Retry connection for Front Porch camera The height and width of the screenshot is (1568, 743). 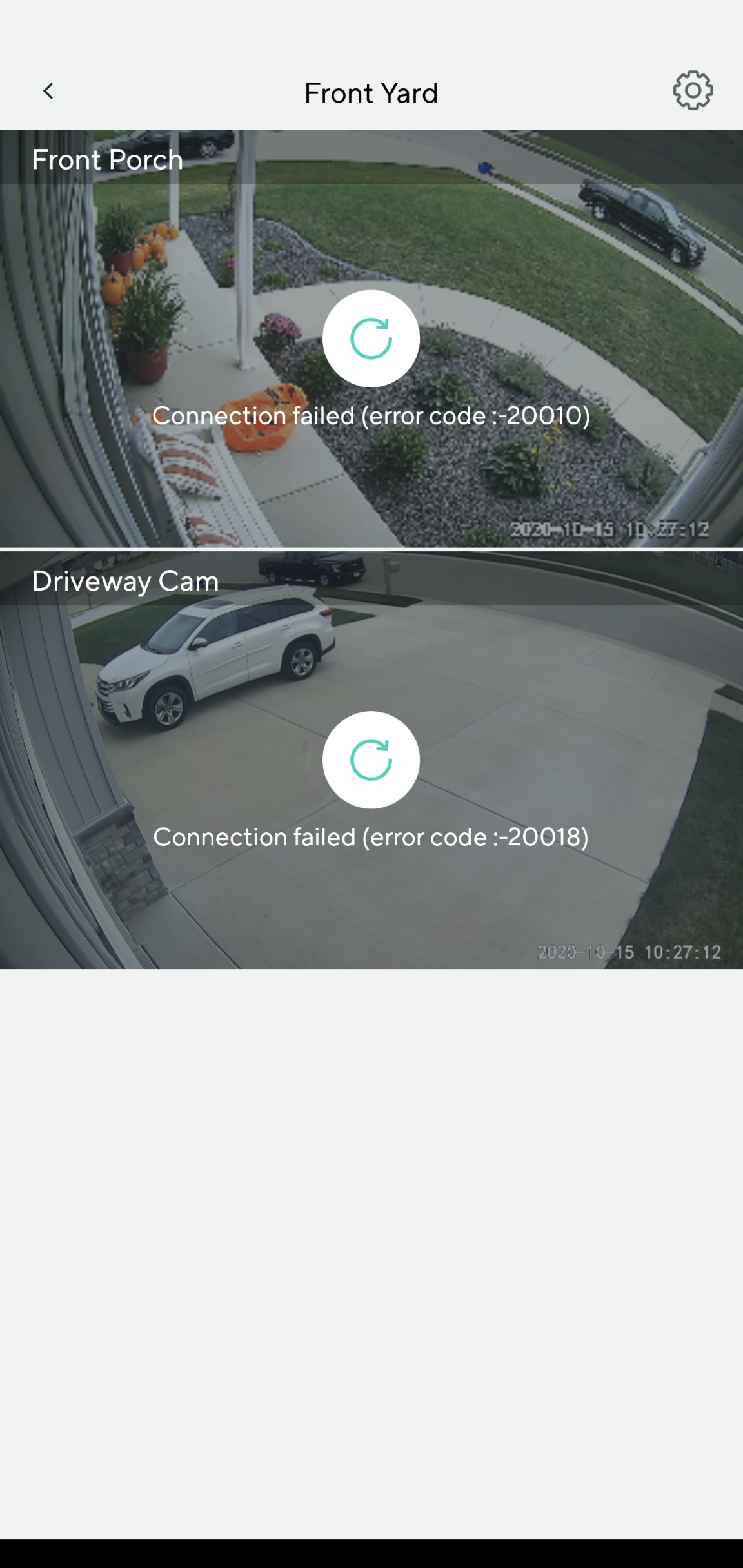(x=371, y=338)
